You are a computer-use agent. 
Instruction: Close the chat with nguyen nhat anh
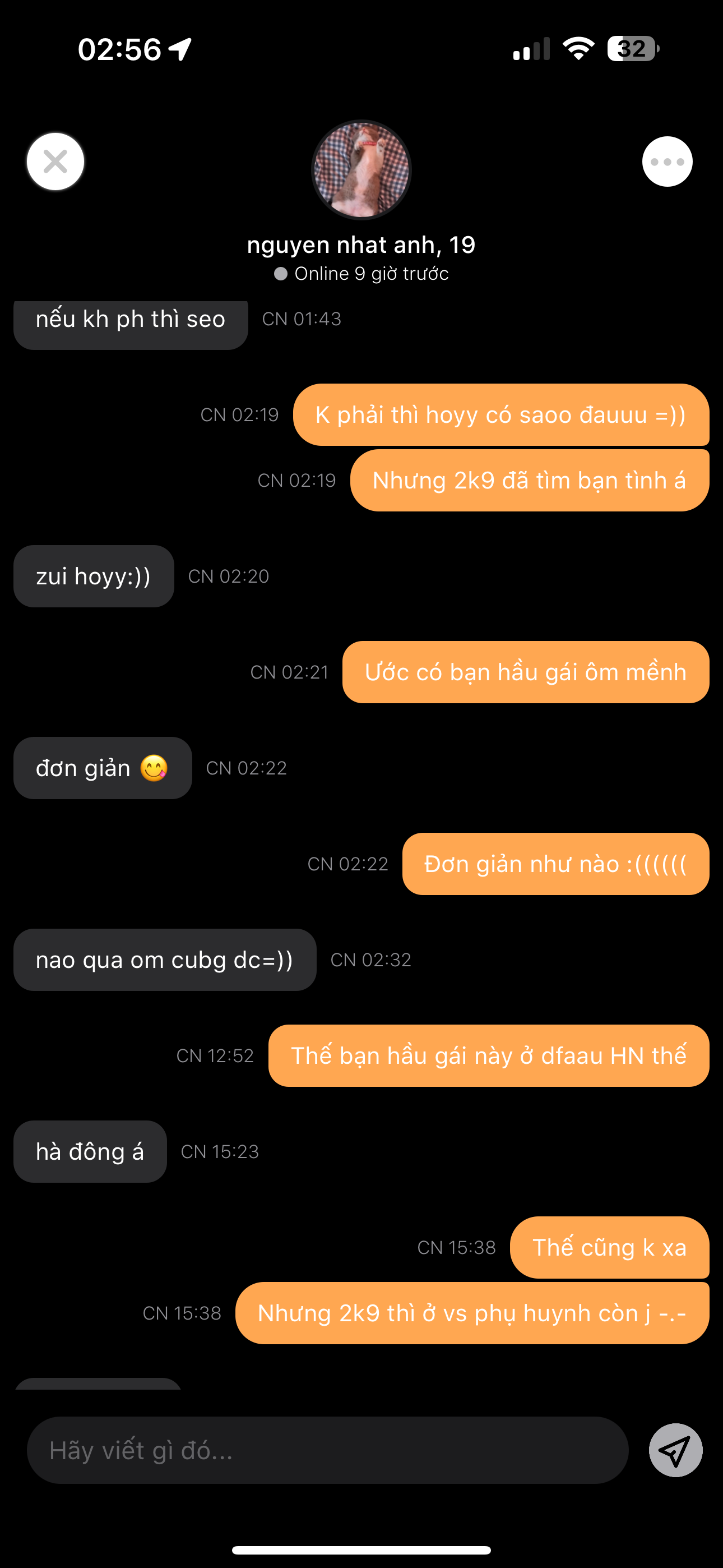(55, 162)
